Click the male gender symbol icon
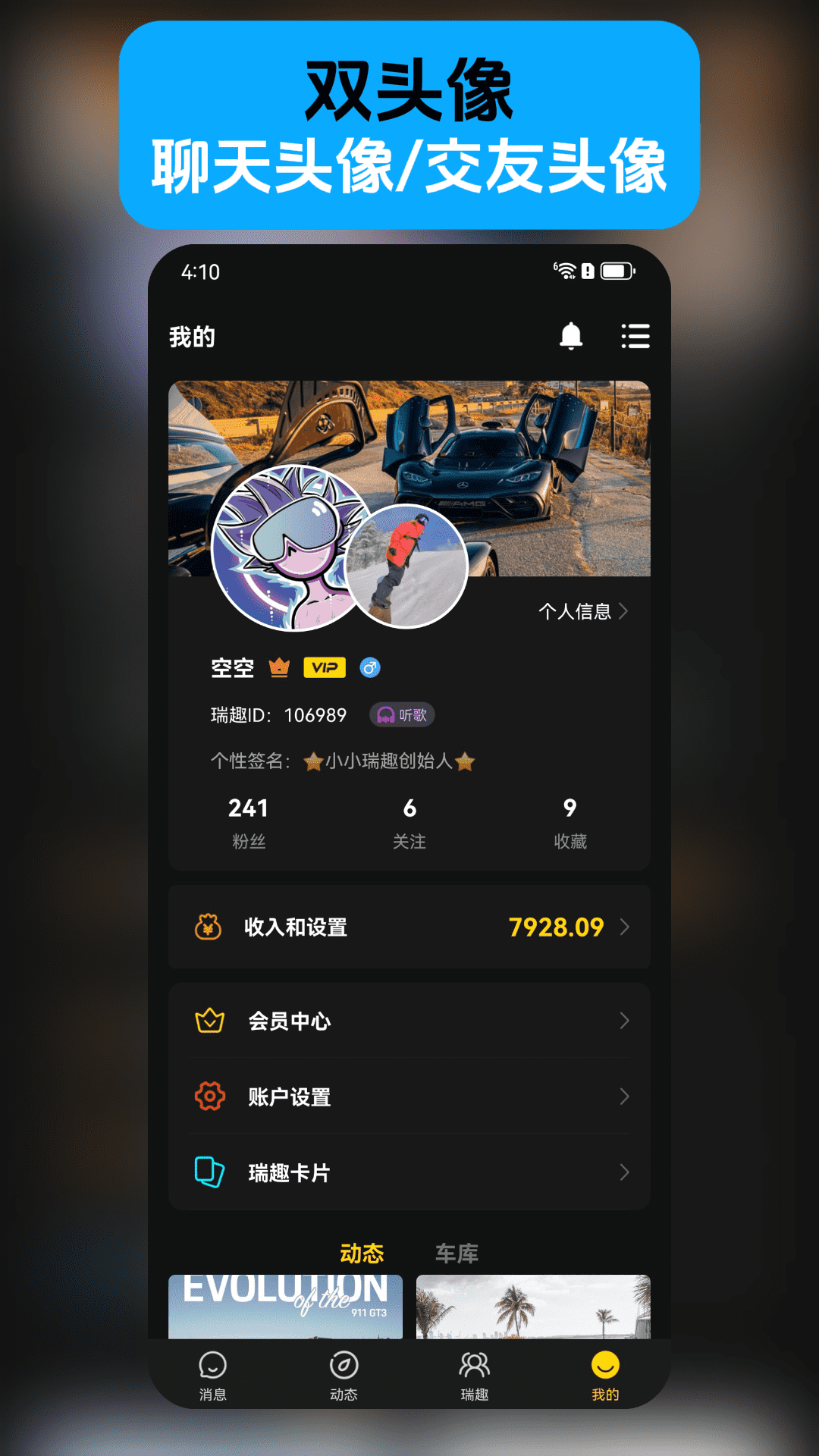Viewport: 819px width, 1456px height. point(369,667)
